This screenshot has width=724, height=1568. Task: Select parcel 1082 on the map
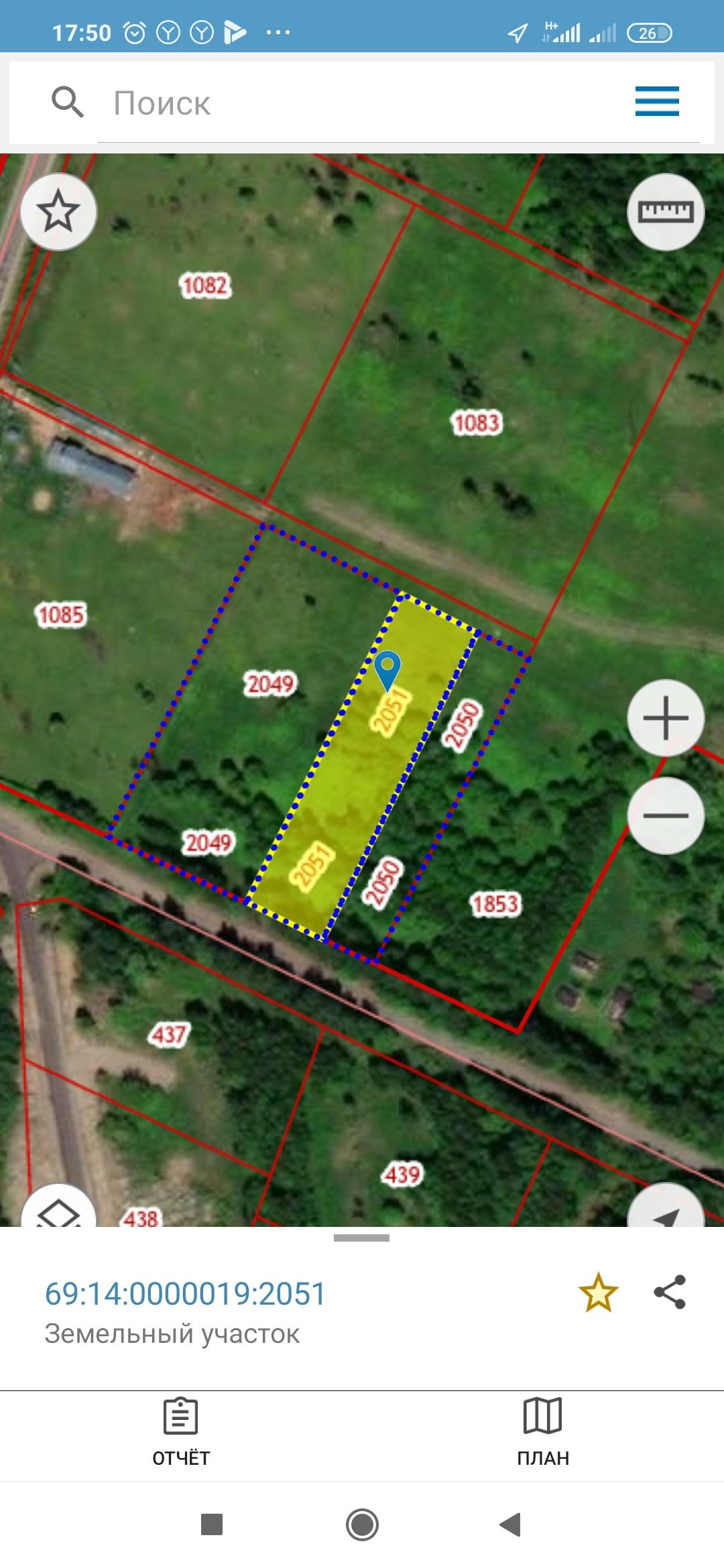click(205, 286)
